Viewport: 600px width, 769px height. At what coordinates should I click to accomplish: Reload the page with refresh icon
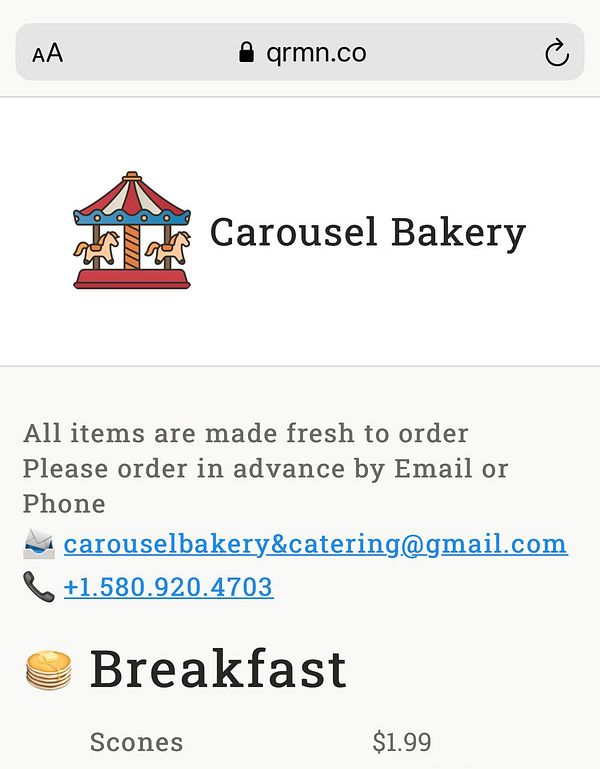[556, 53]
